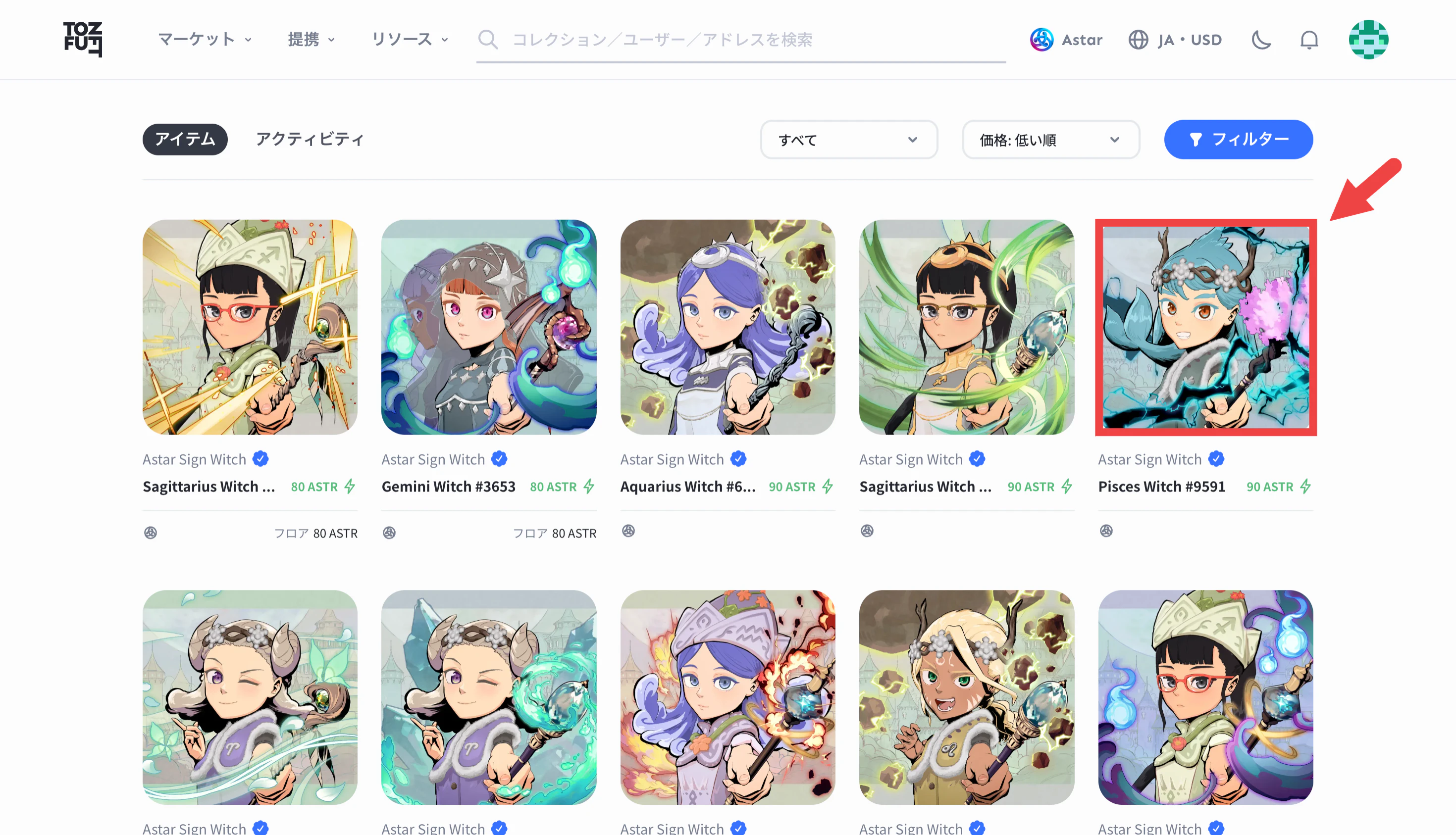
Task: Expand the 価格: 低い順 sort dropdown
Action: point(1050,140)
